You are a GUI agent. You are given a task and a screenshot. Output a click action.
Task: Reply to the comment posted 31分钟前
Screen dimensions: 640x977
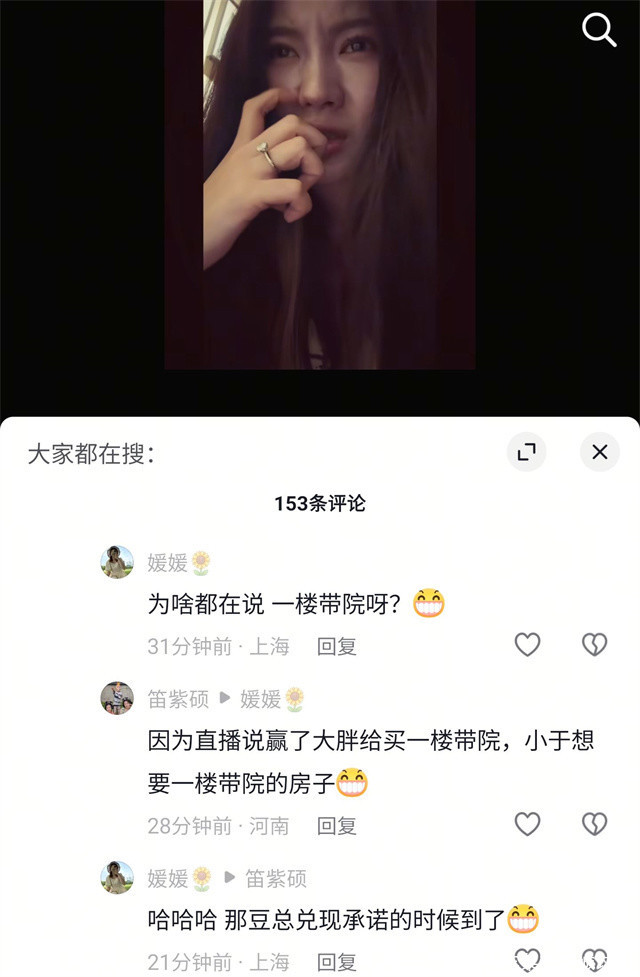pyautogui.click(x=337, y=647)
